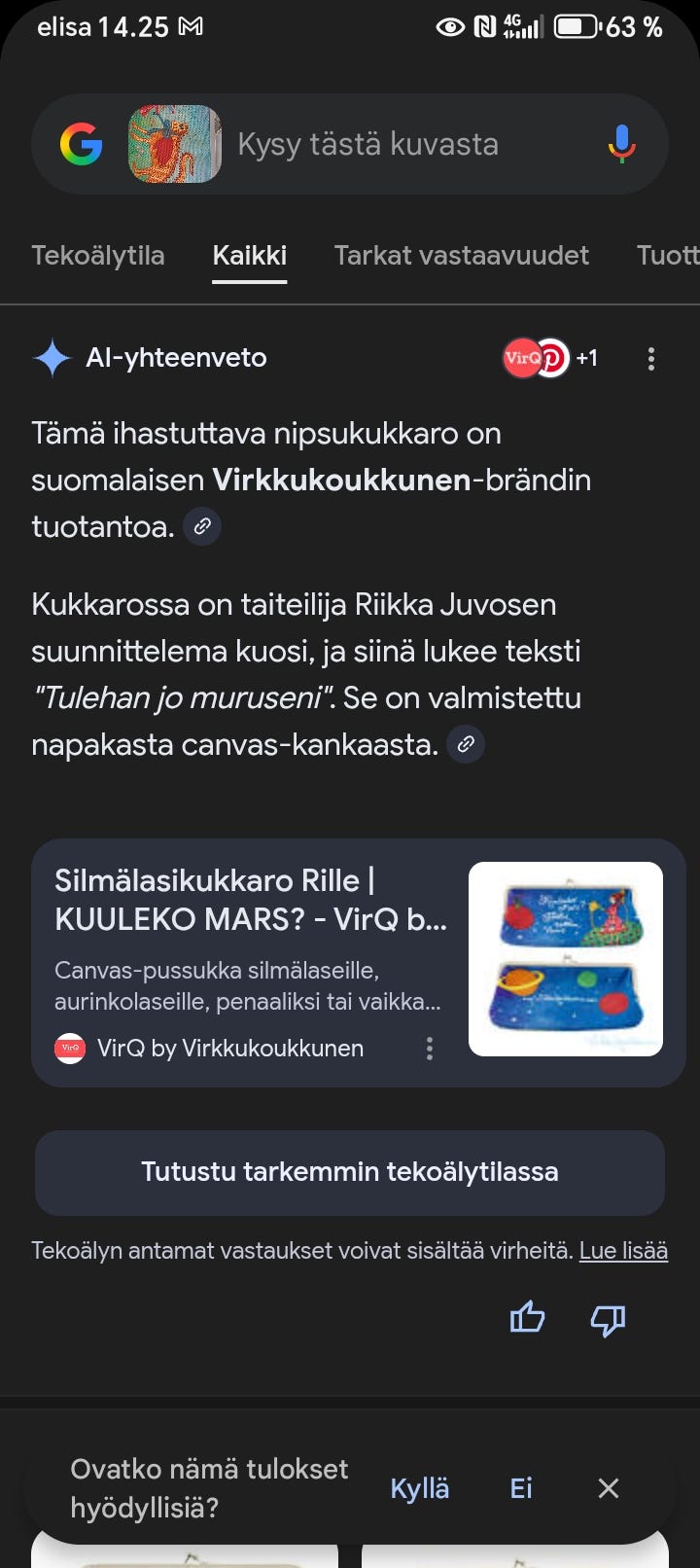Screen dimensions: 700x1568
Task: Switch to the Tekoälytila tab
Action: click(97, 256)
